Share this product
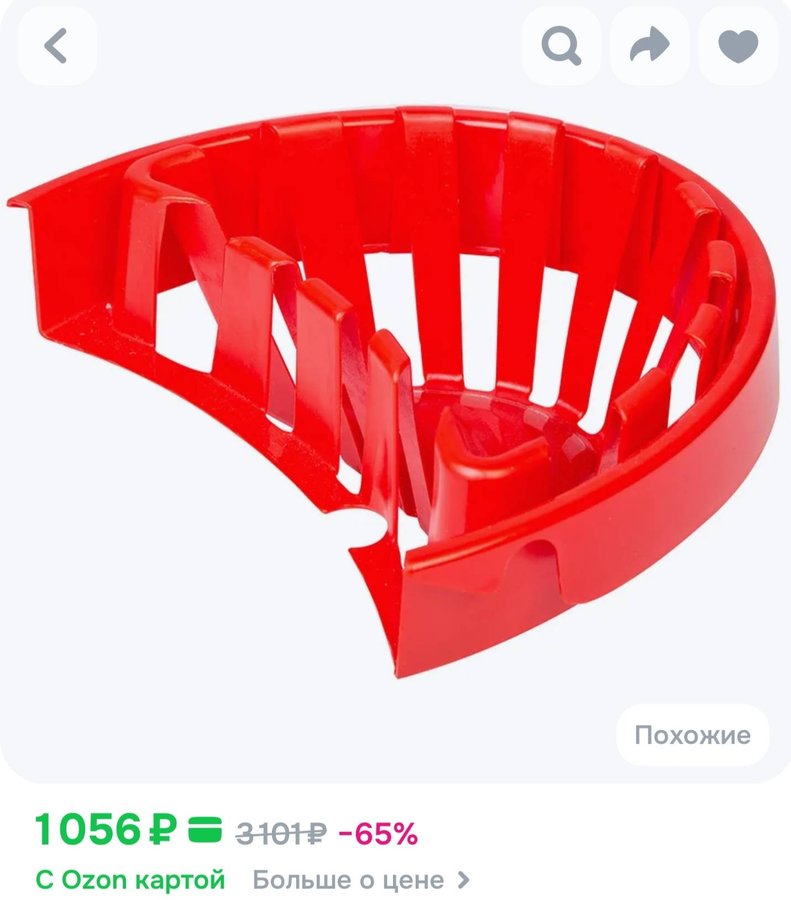The height and width of the screenshot is (900, 791). click(650, 46)
